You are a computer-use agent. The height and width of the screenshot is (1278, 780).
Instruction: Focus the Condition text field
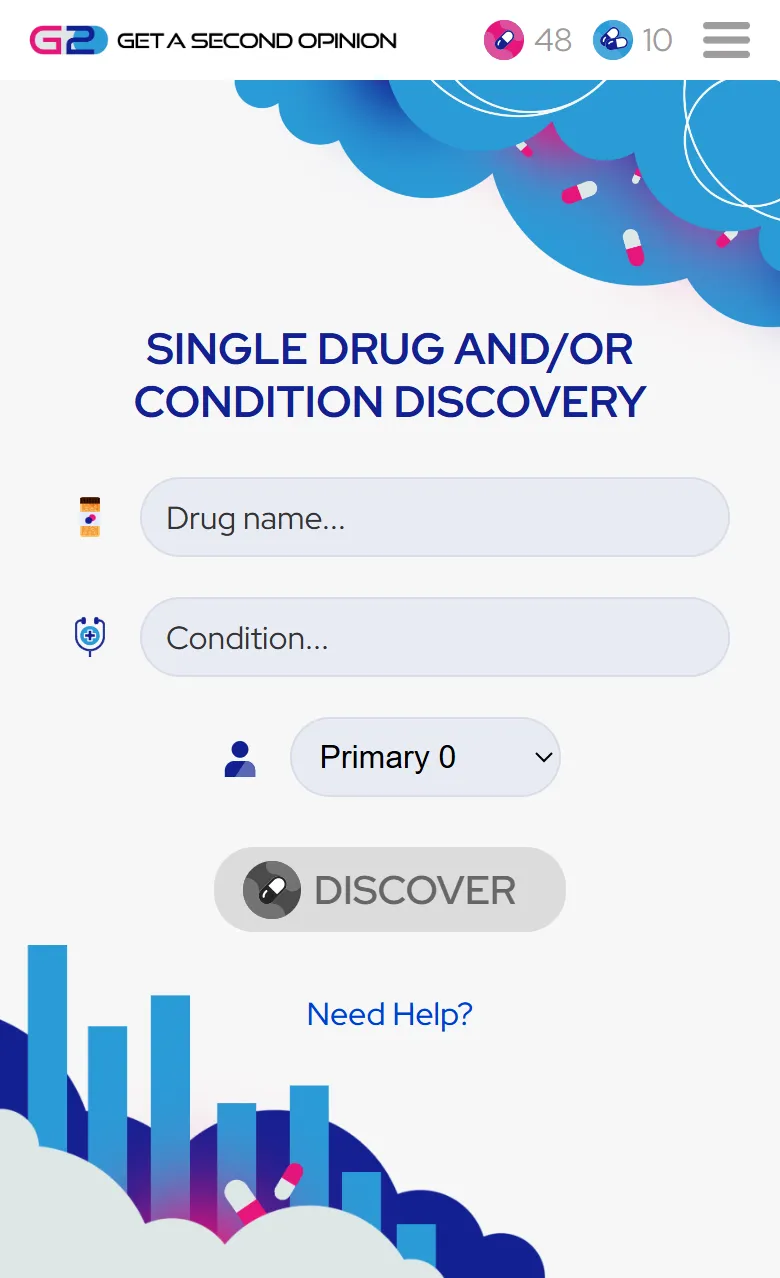click(435, 637)
